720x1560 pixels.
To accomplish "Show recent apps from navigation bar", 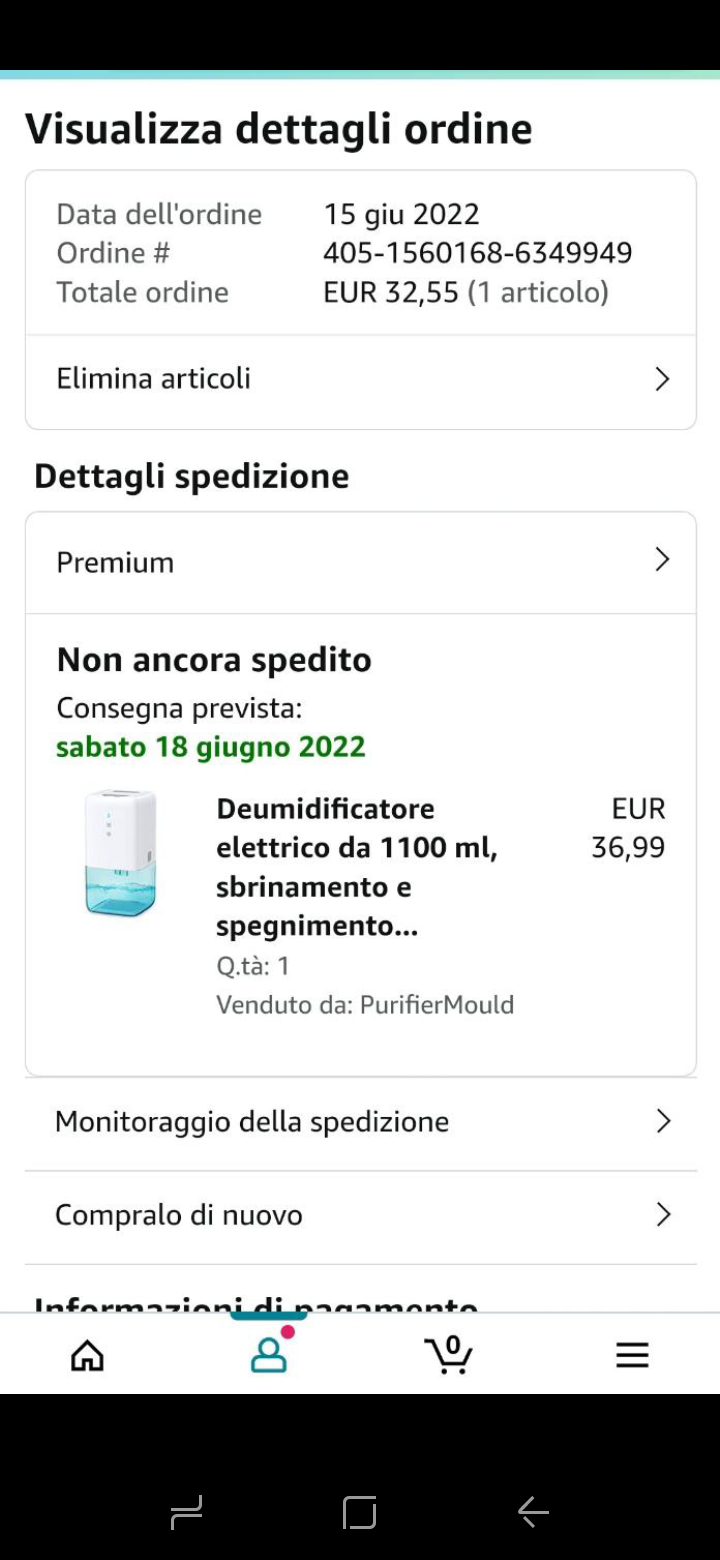I will [x=187, y=1512].
